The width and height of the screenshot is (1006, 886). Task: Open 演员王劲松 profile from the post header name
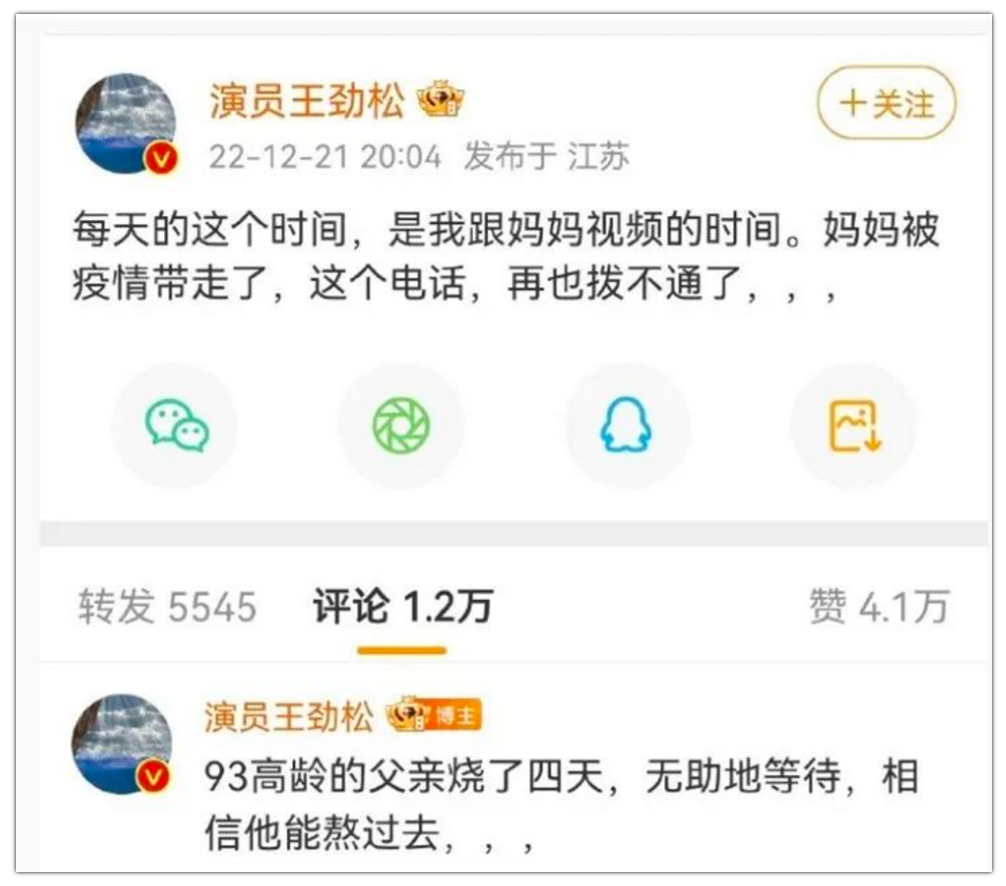click(307, 101)
